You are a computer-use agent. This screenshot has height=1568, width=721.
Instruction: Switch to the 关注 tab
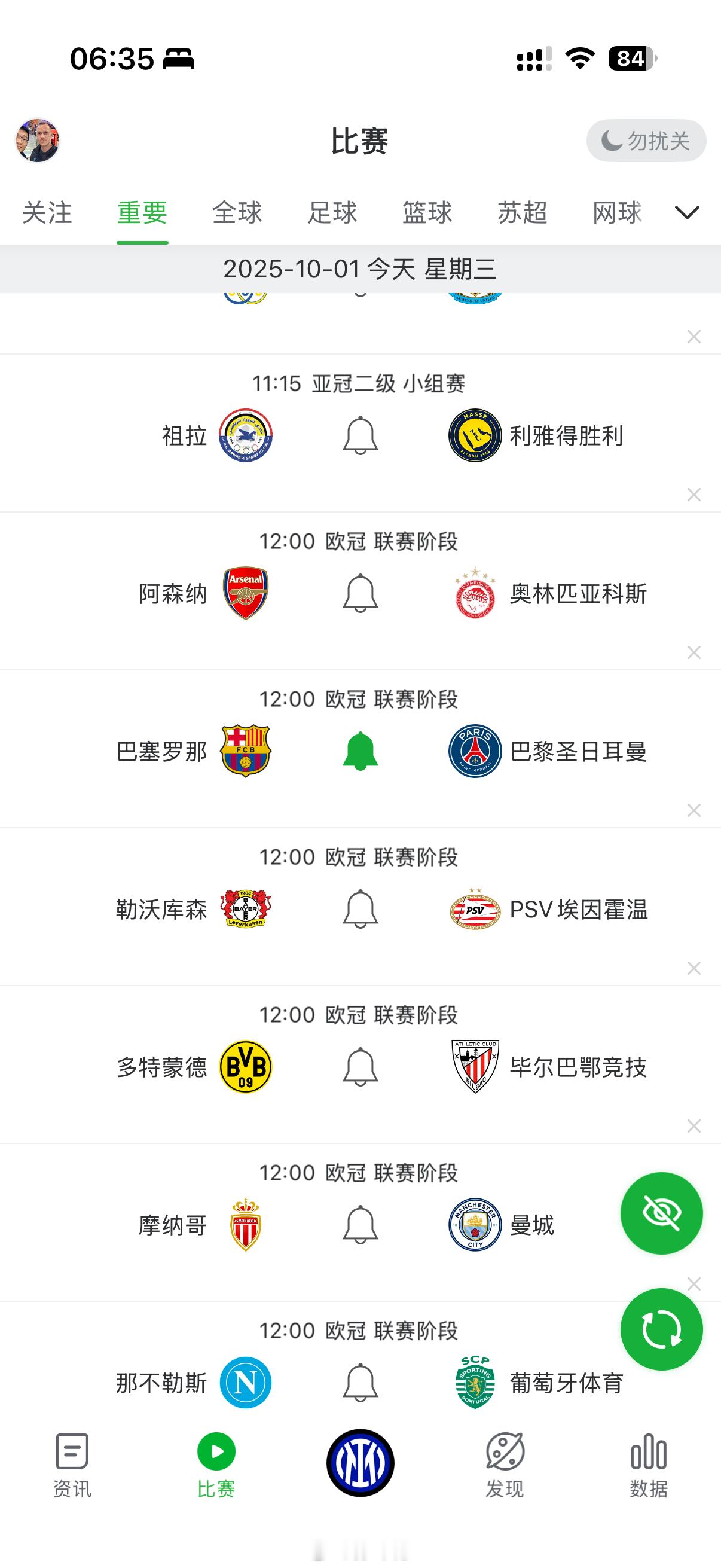47,213
